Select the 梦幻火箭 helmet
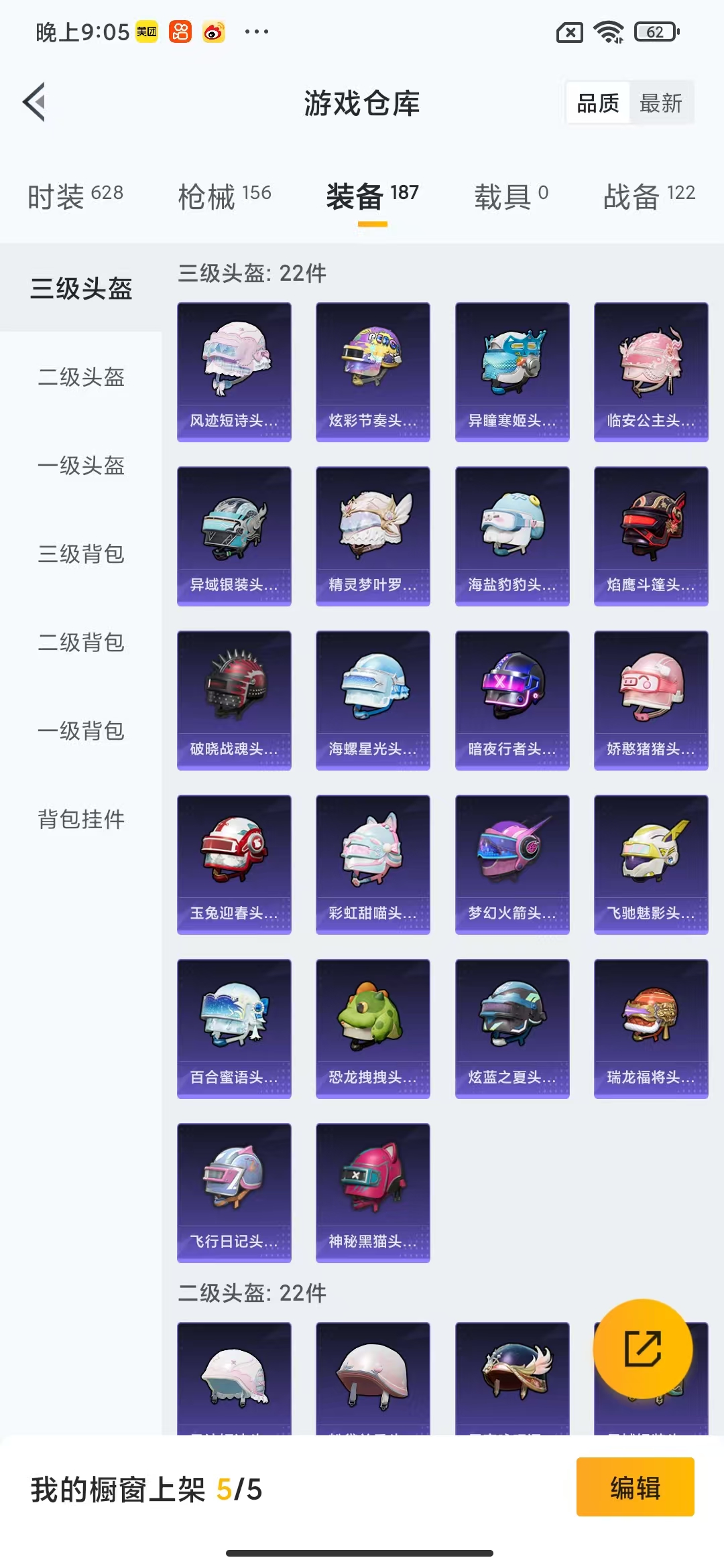Viewport: 724px width, 1568px height. click(512, 864)
